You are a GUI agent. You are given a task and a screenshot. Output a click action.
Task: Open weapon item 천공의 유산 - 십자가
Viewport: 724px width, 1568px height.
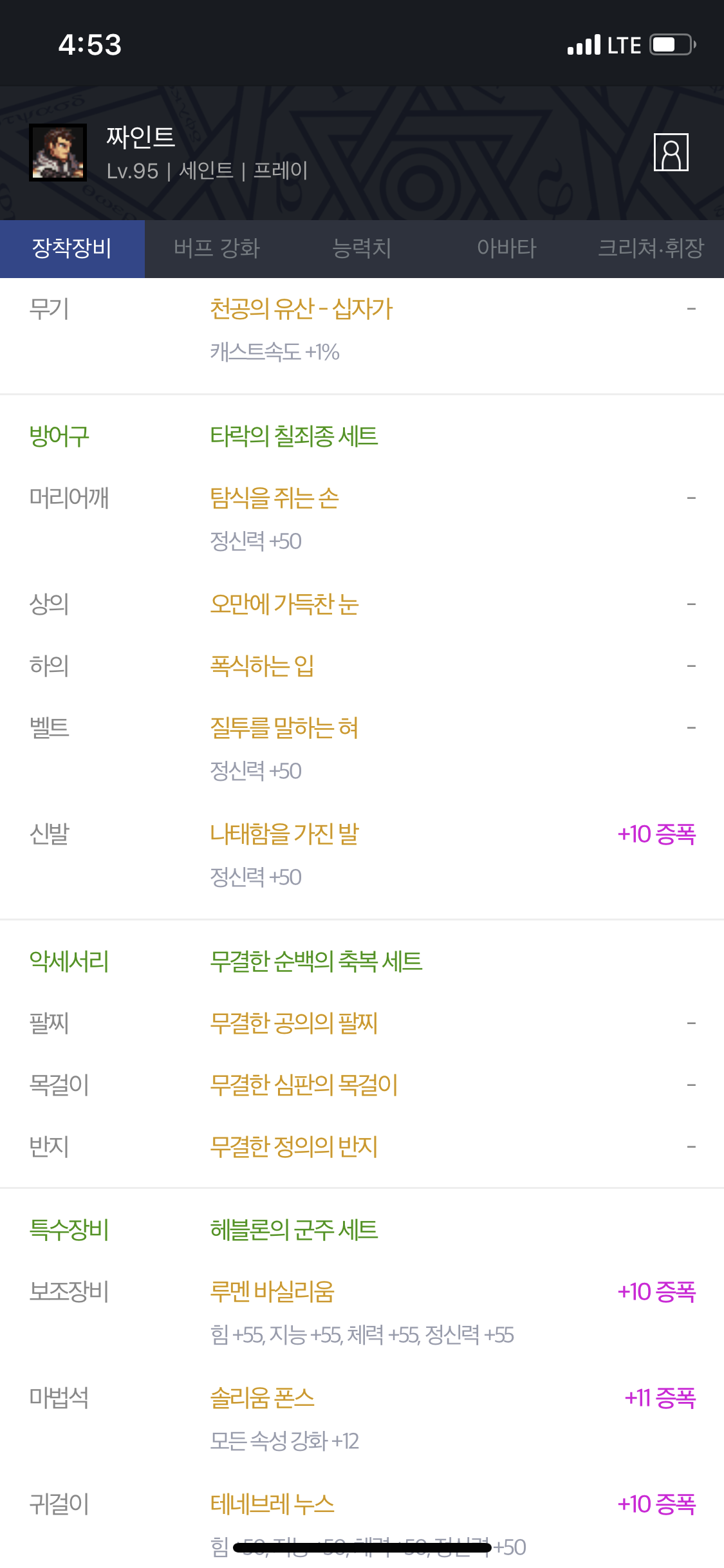point(301,309)
